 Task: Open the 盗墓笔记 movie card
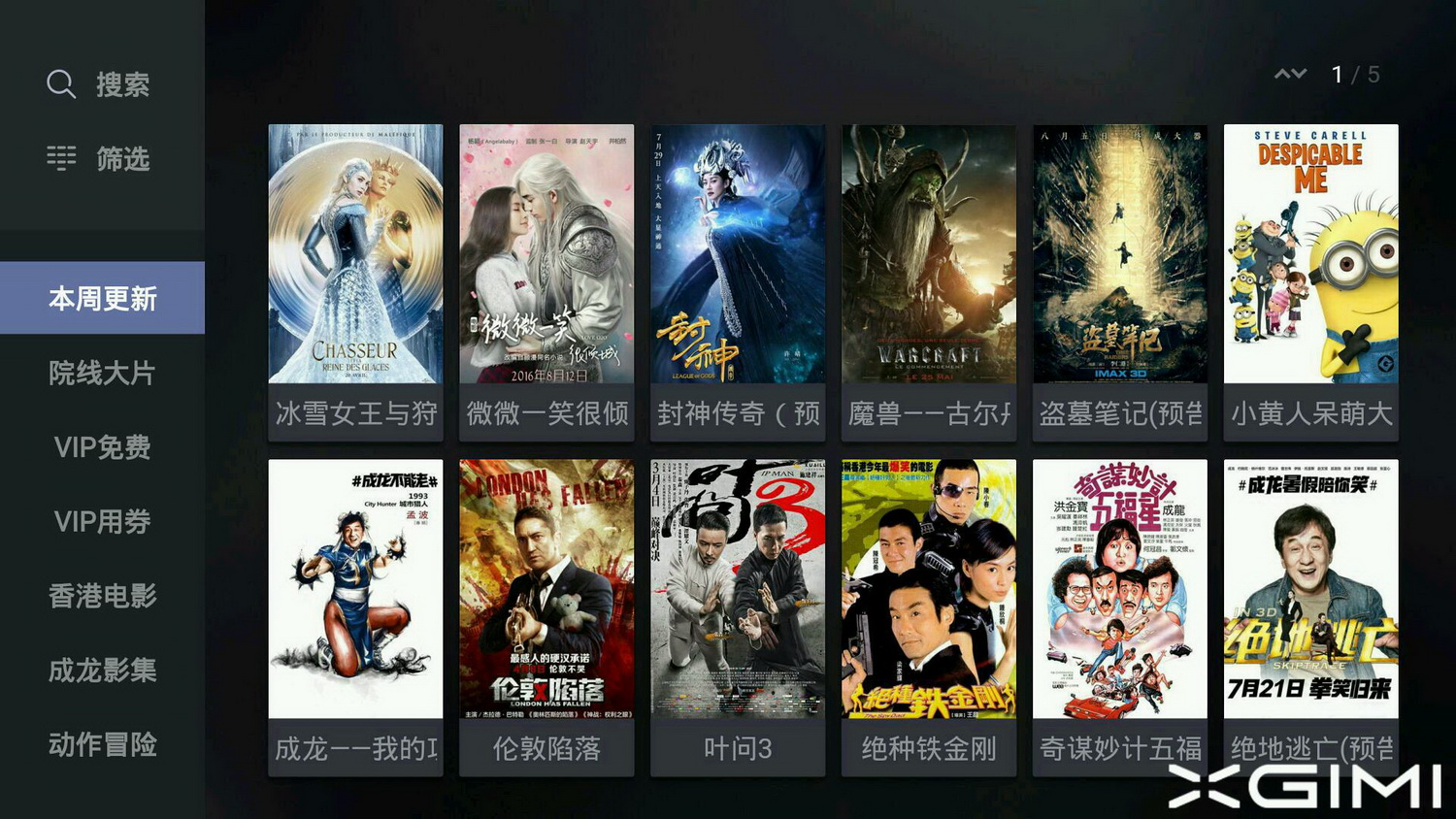point(1120,281)
